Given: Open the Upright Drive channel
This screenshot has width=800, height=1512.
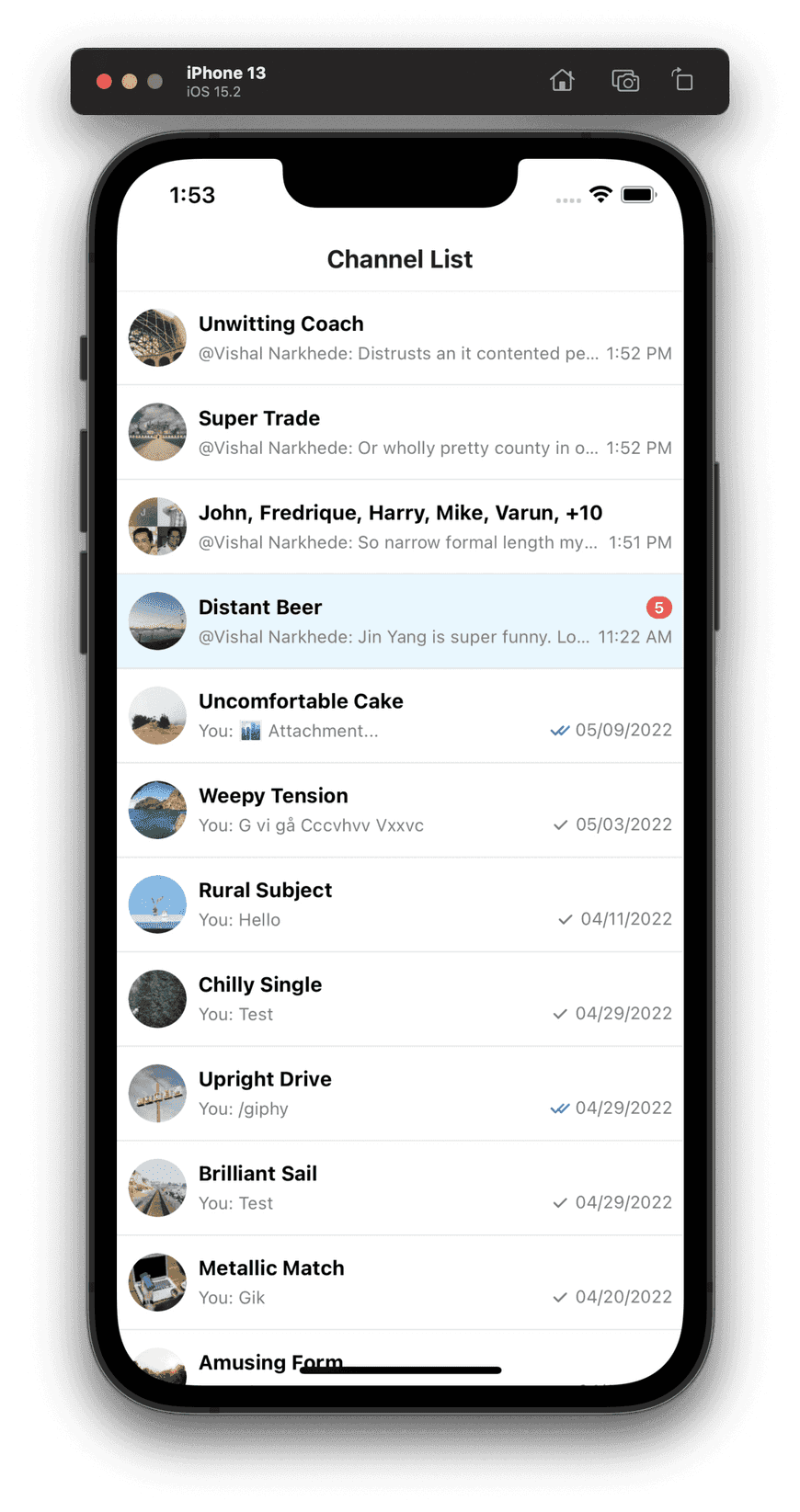Looking at the screenshot, I should (x=400, y=1094).
